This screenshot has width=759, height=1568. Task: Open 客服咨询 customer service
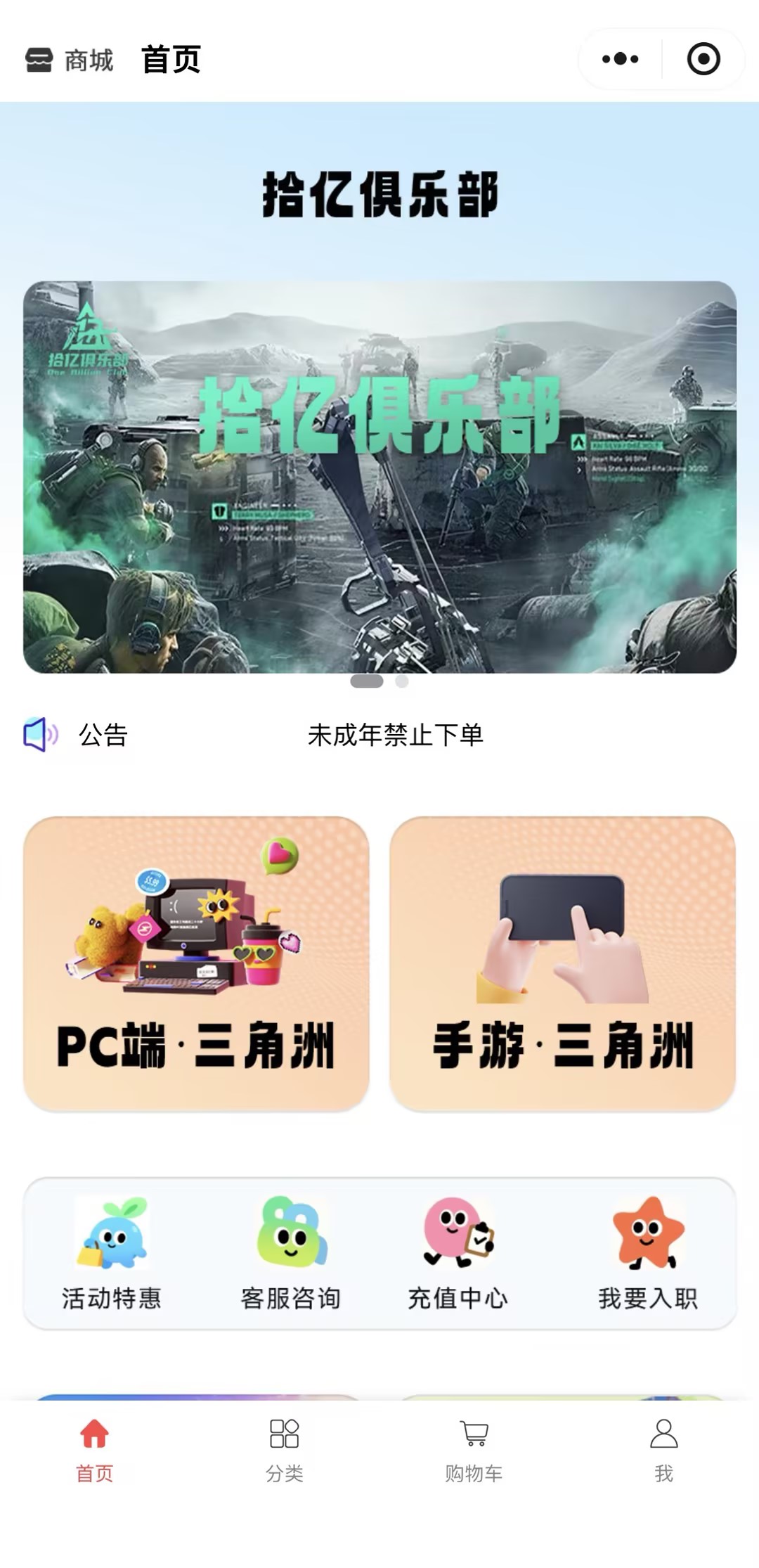click(291, 1253)
